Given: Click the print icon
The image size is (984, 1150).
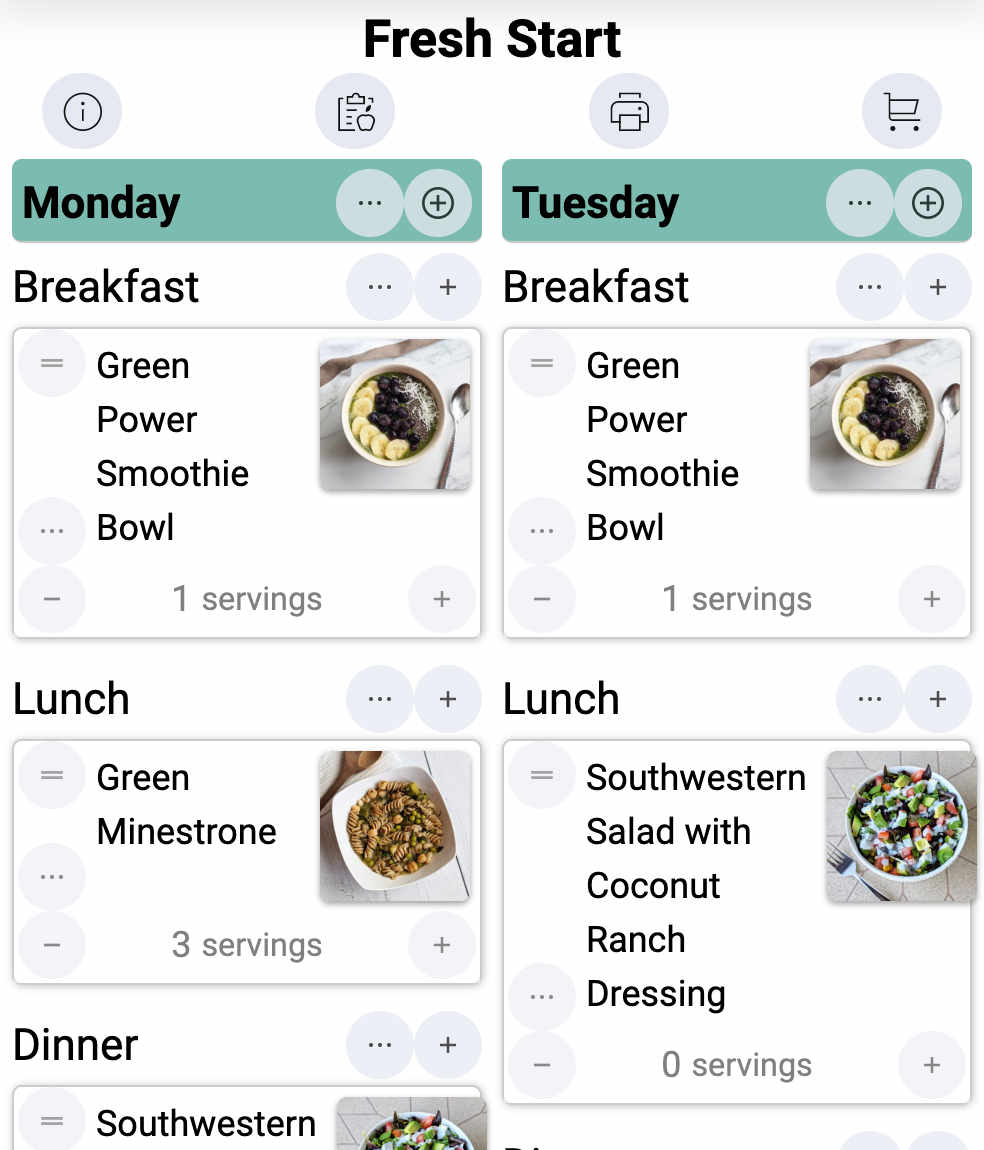Looking at the screenshot, I should pyautogui.click(x=629, y=111).
